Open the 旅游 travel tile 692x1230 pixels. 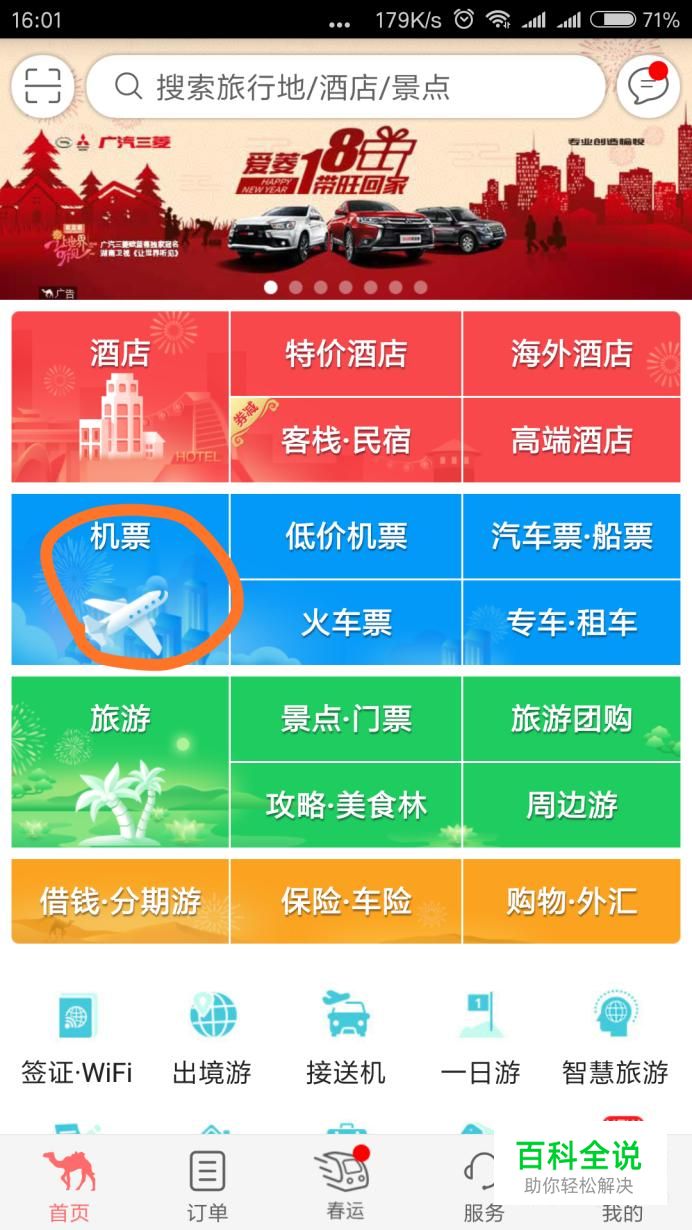pos(120,762)
